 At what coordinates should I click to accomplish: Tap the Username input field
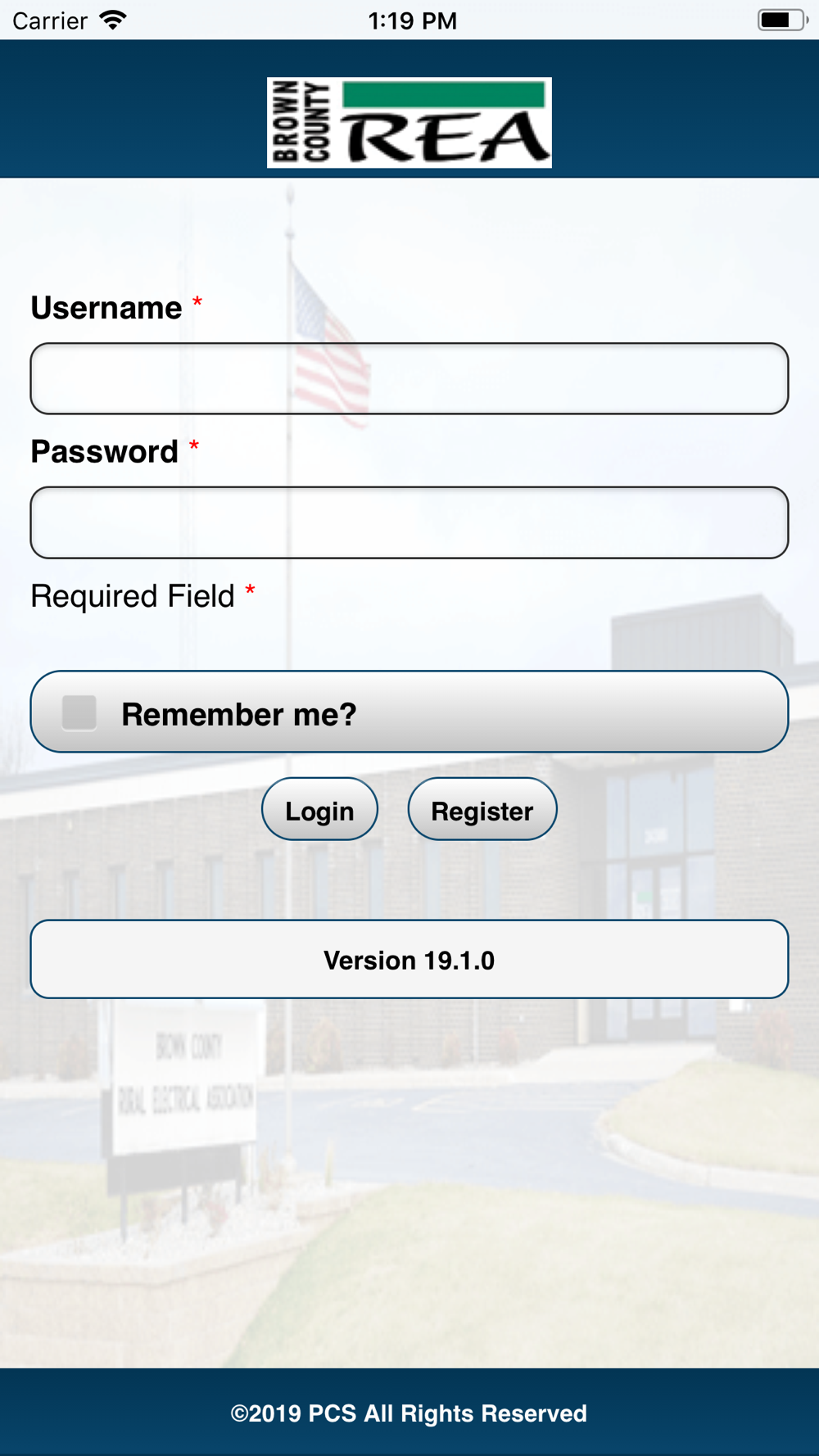(x=409, y=378)
